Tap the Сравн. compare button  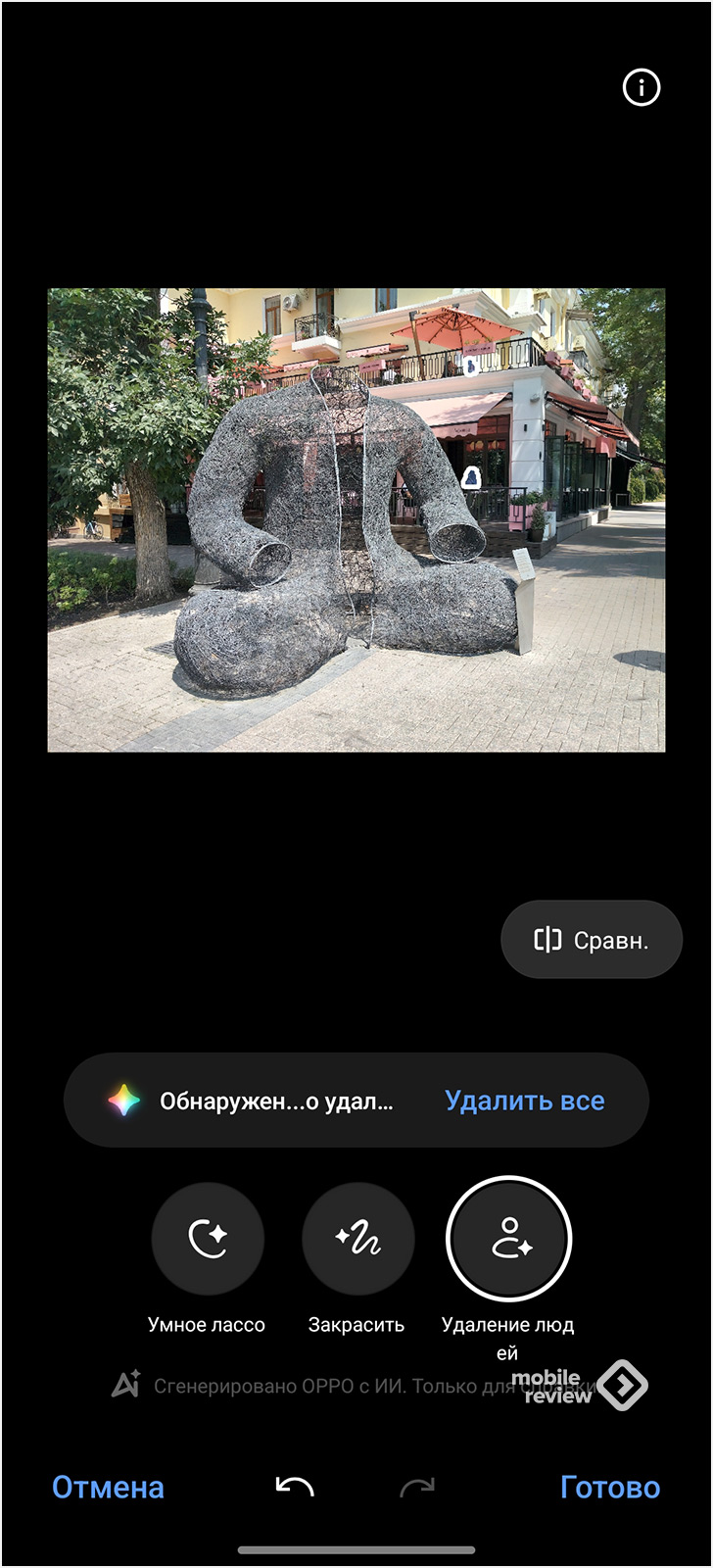pyautogui.click(x=592, y=940)
